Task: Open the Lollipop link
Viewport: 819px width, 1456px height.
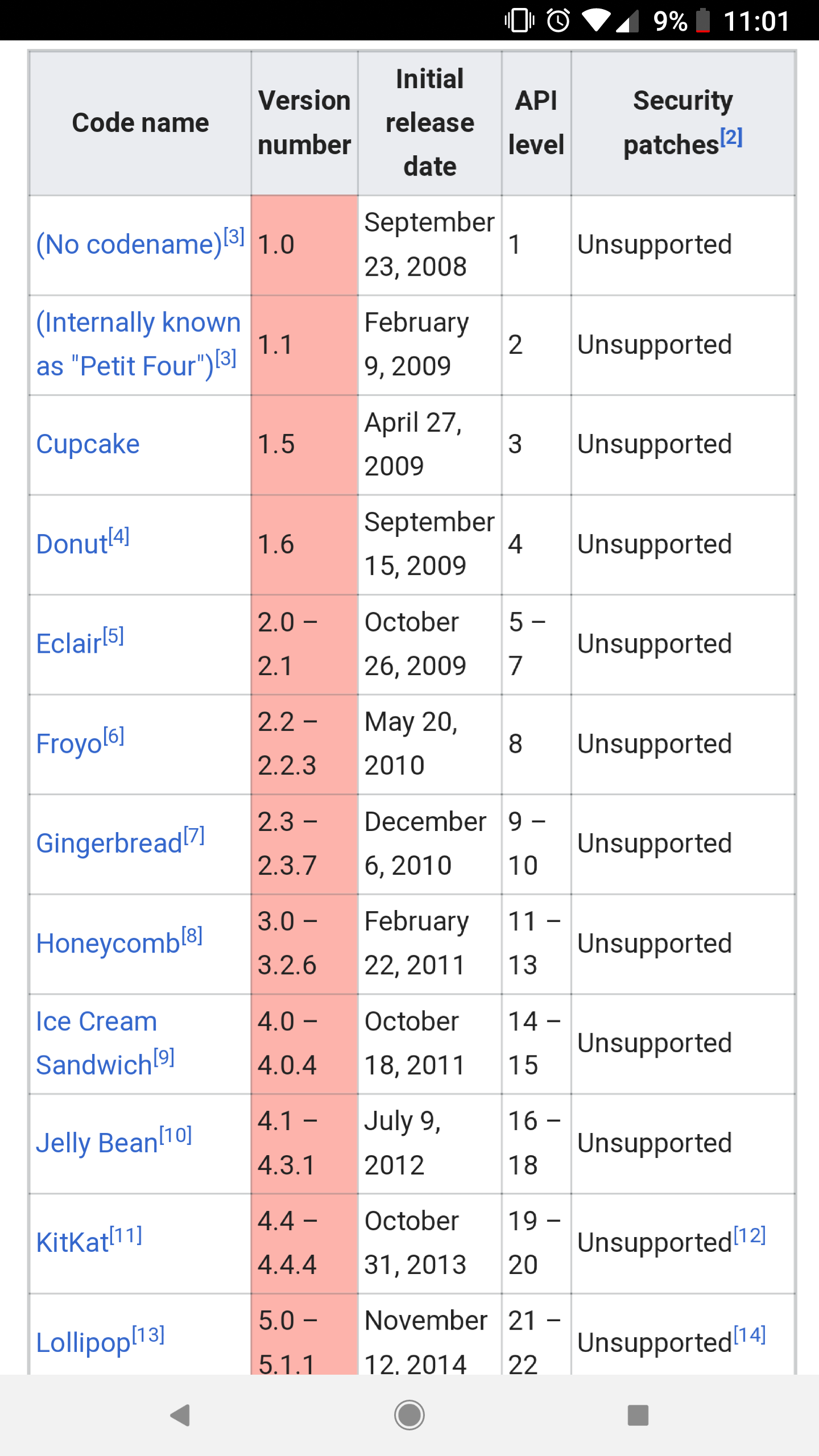Action: (x=84, y=1343)
